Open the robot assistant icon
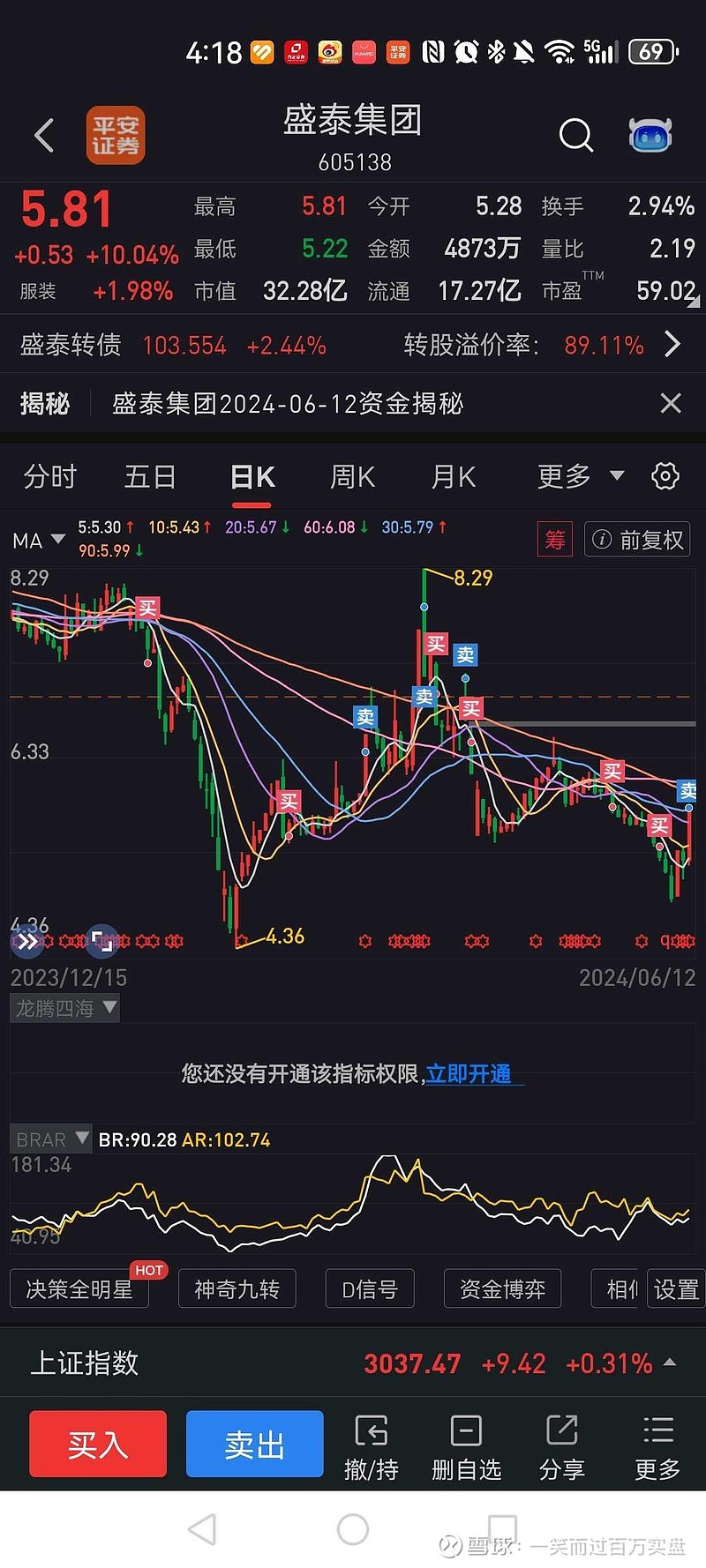This screenshot has width=706, height=1568. 650,135
